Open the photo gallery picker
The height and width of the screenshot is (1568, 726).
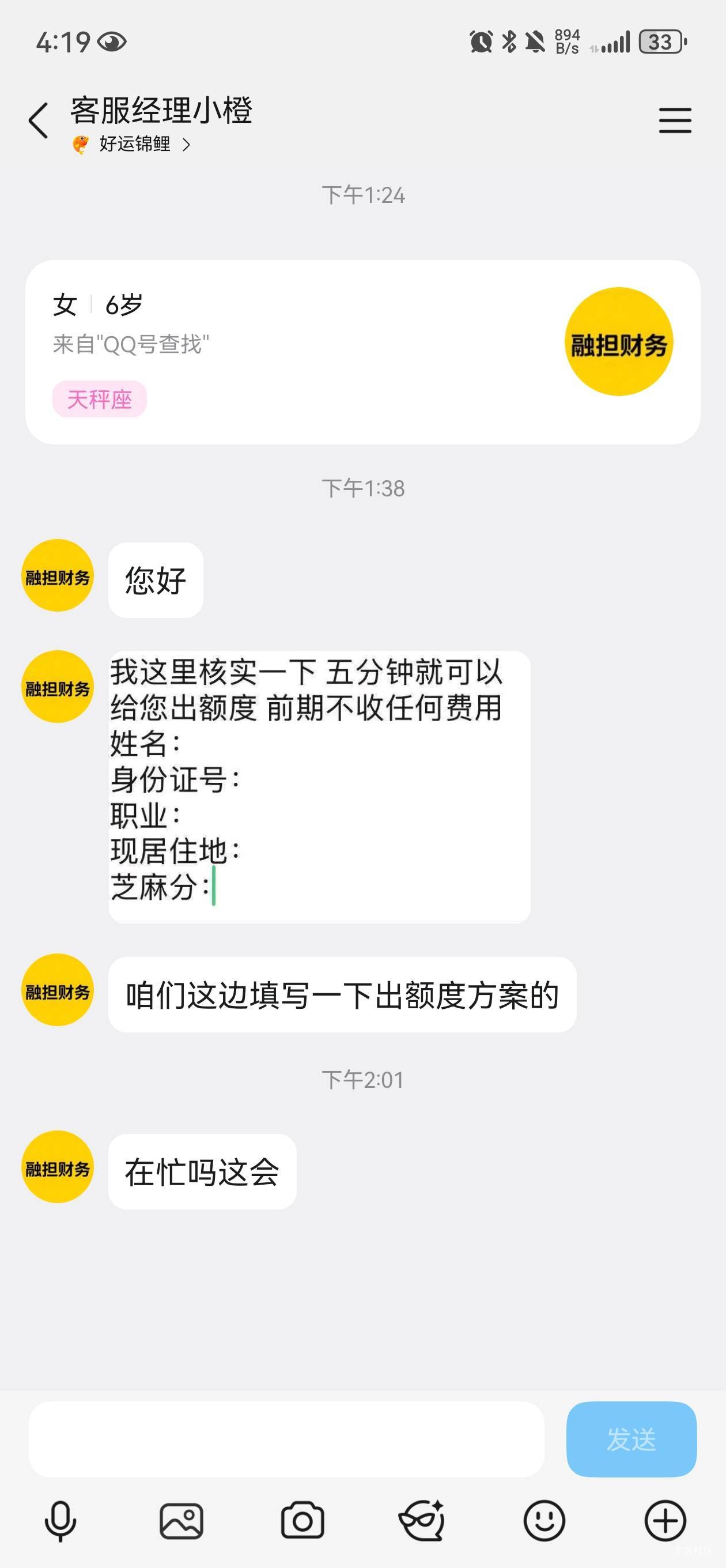point(181,1521)
